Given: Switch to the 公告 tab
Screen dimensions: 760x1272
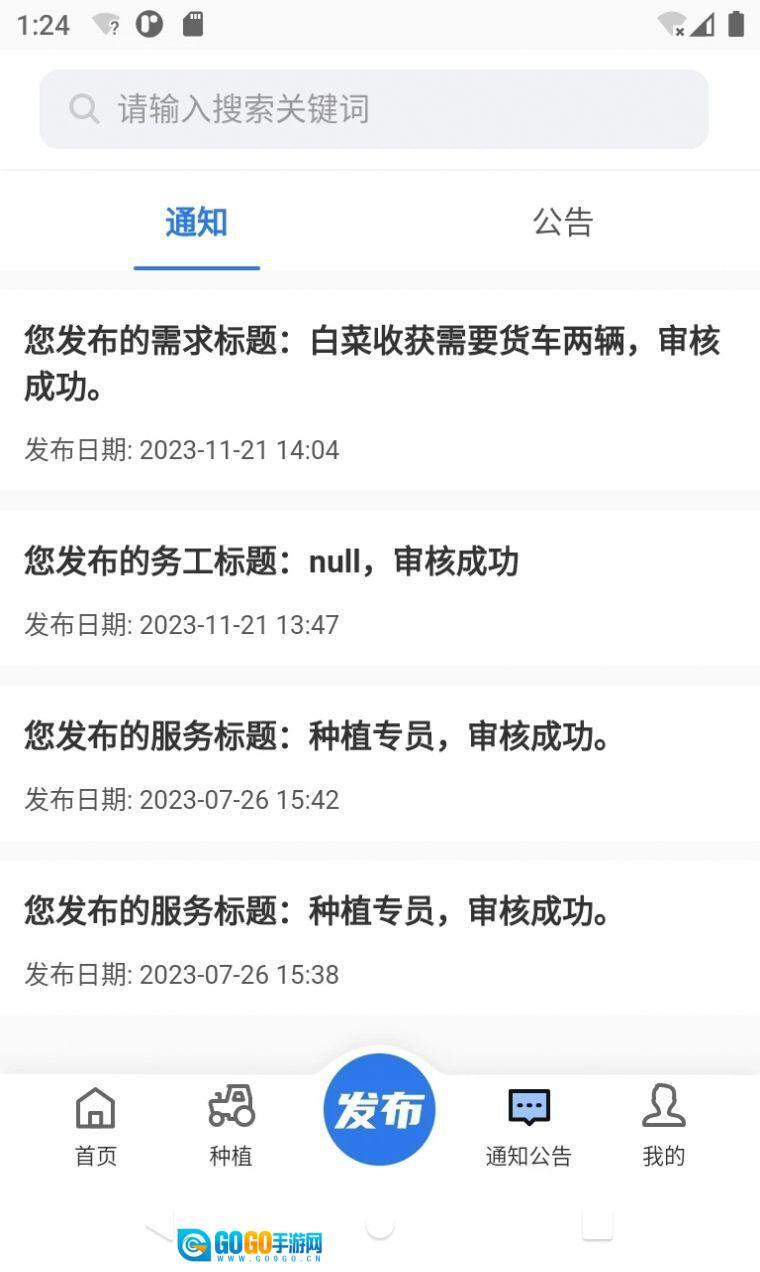Looking at the screenshot, I should tap(563, 222).
